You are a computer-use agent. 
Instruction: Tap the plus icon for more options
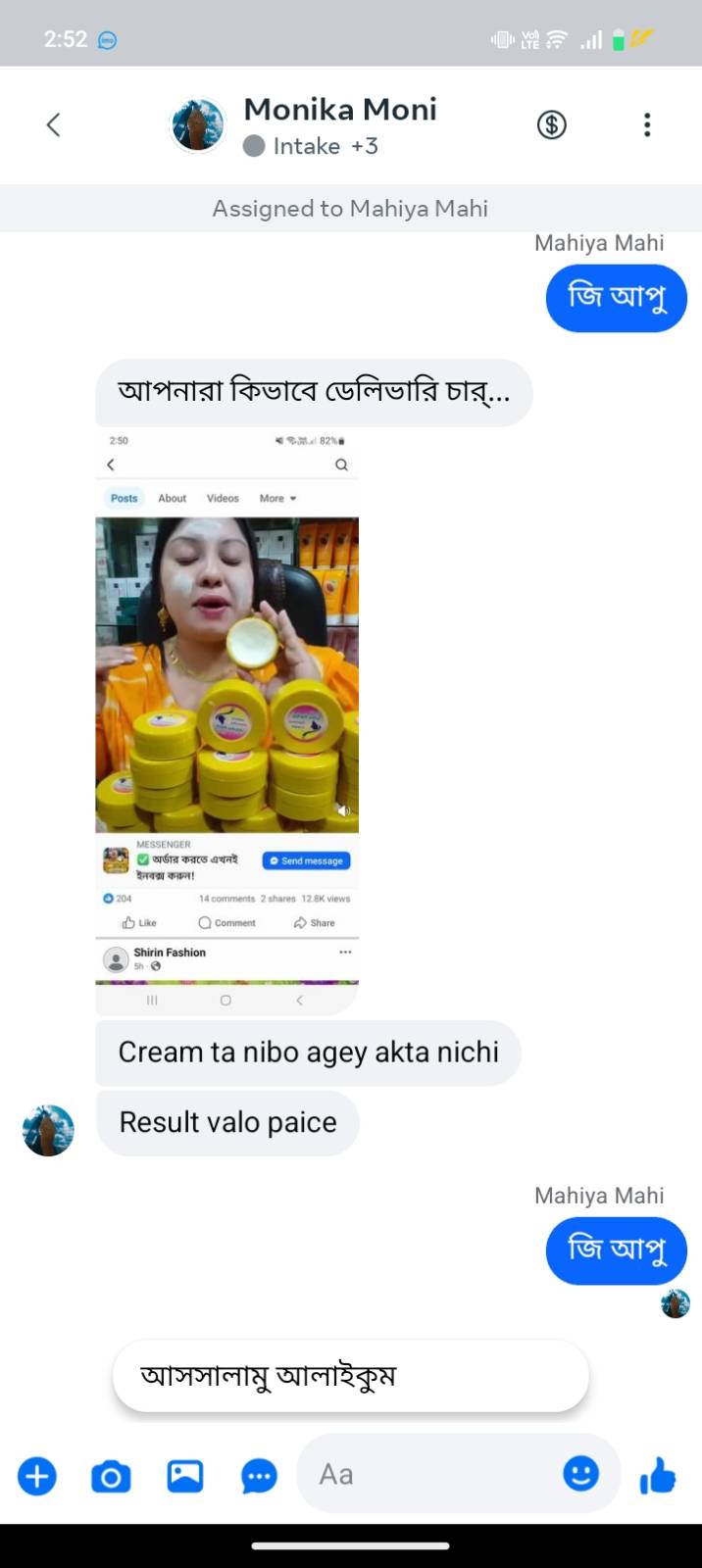(37, 1475)
